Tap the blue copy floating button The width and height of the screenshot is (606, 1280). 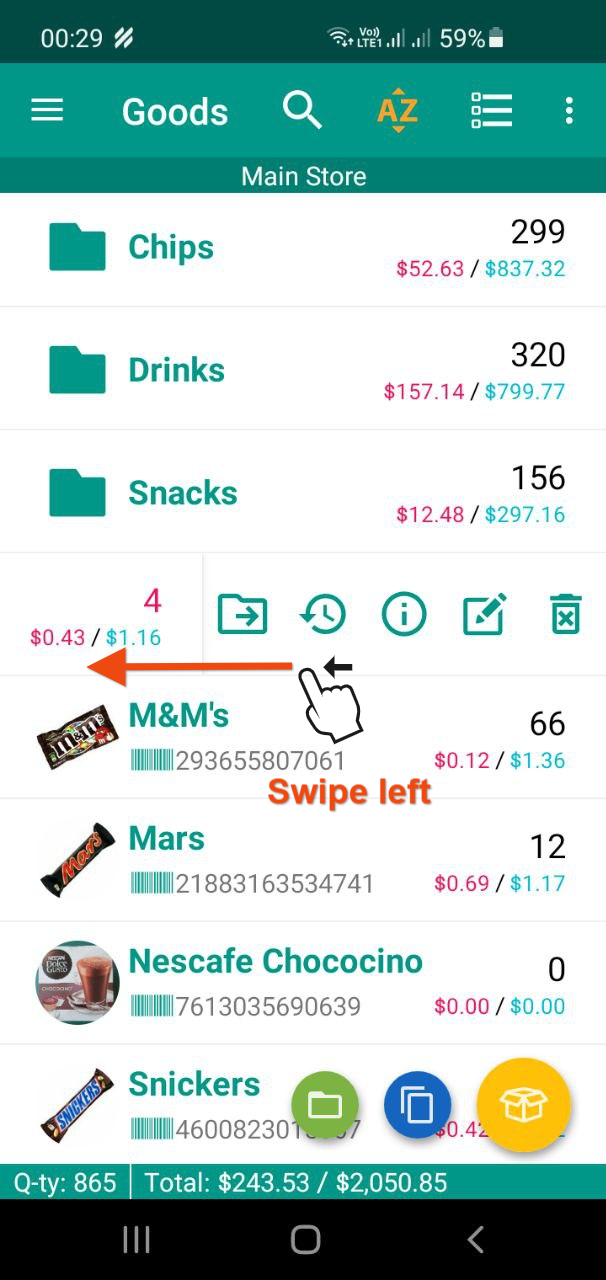[x=417, y=1105]
